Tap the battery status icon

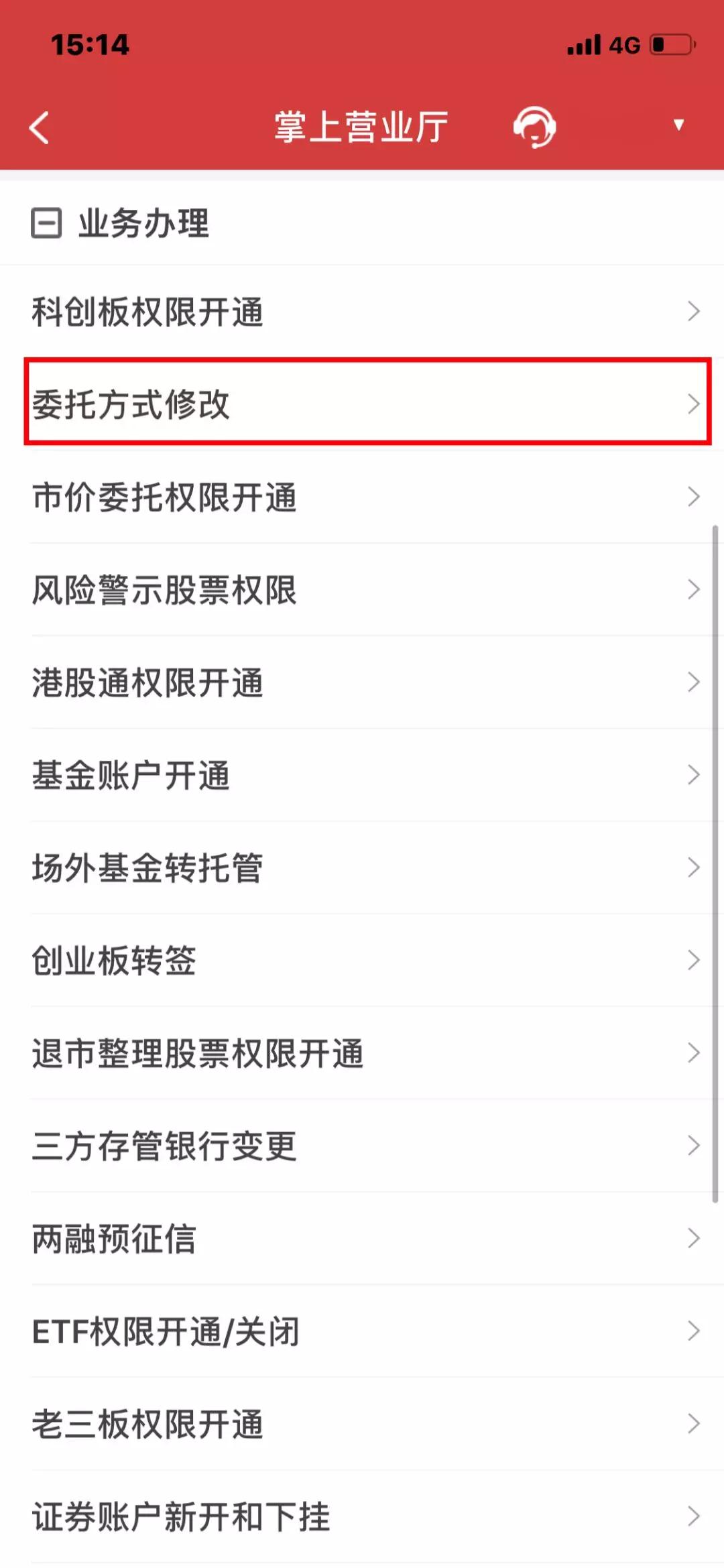click(x=672, y=44)
